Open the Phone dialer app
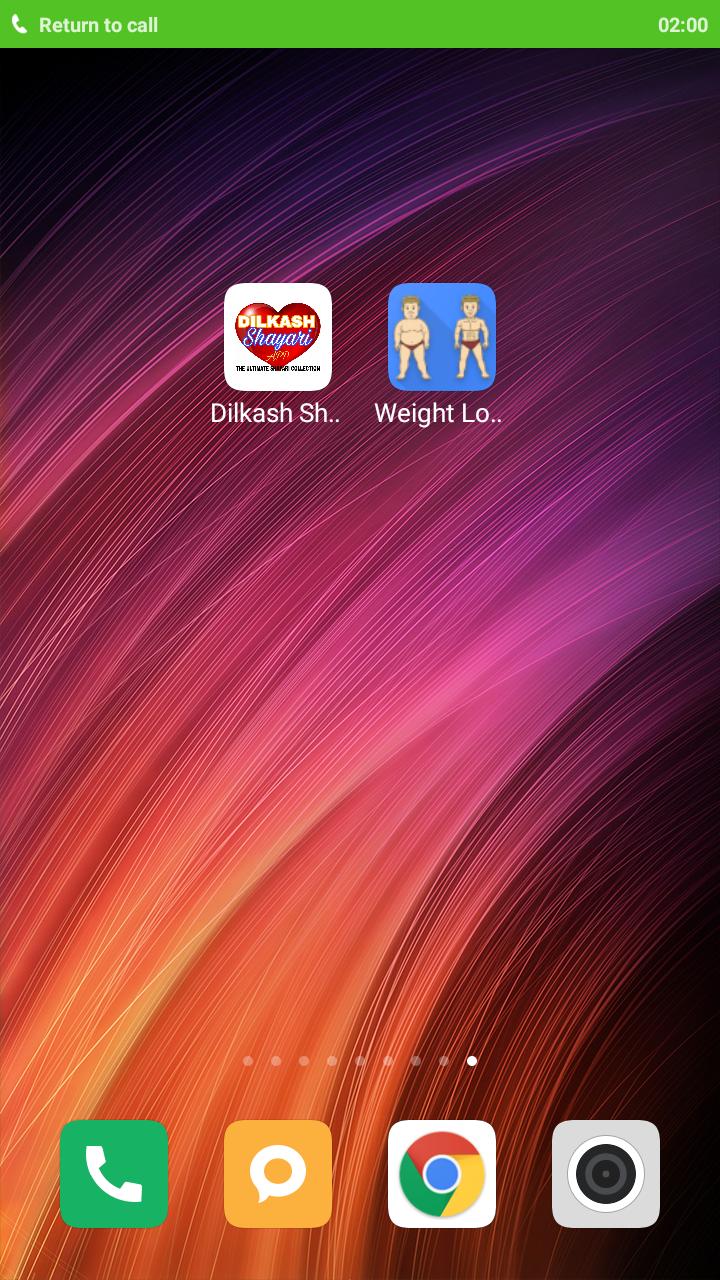Viewport: 720px width, 1280px height. (114, 1173)
